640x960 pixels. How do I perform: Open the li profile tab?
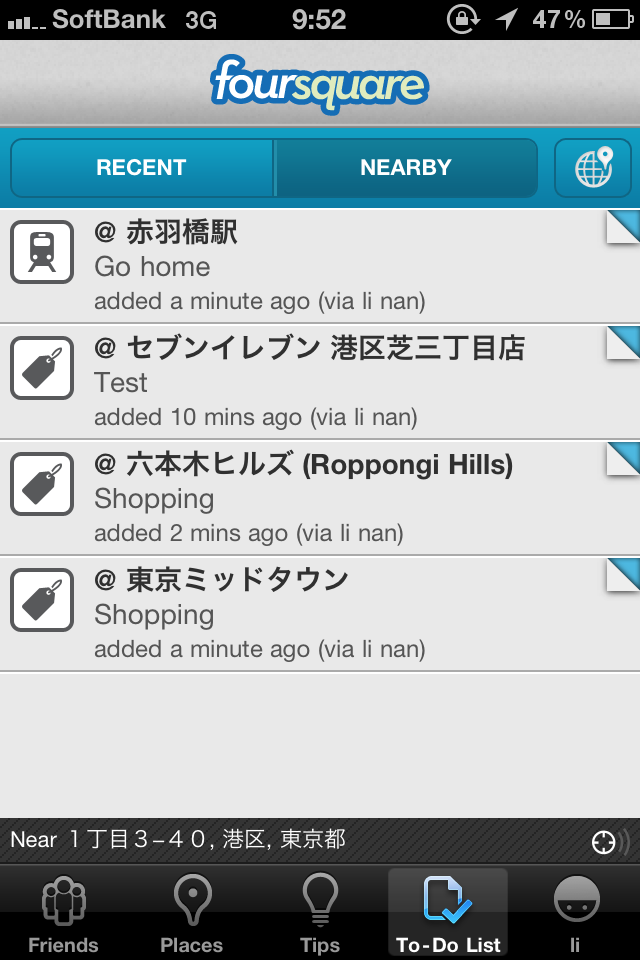click(x=576, y=914)
